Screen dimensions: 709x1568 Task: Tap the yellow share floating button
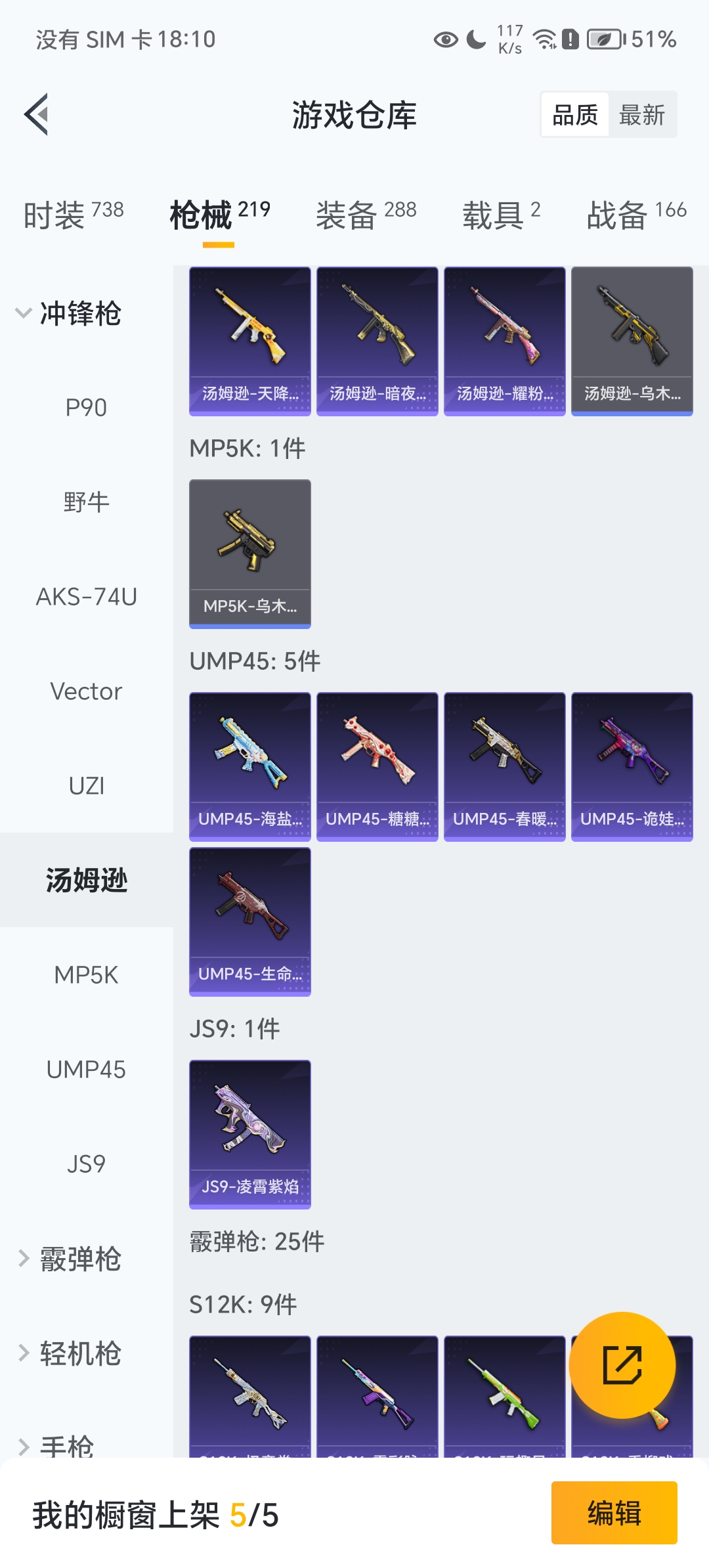622,1365
